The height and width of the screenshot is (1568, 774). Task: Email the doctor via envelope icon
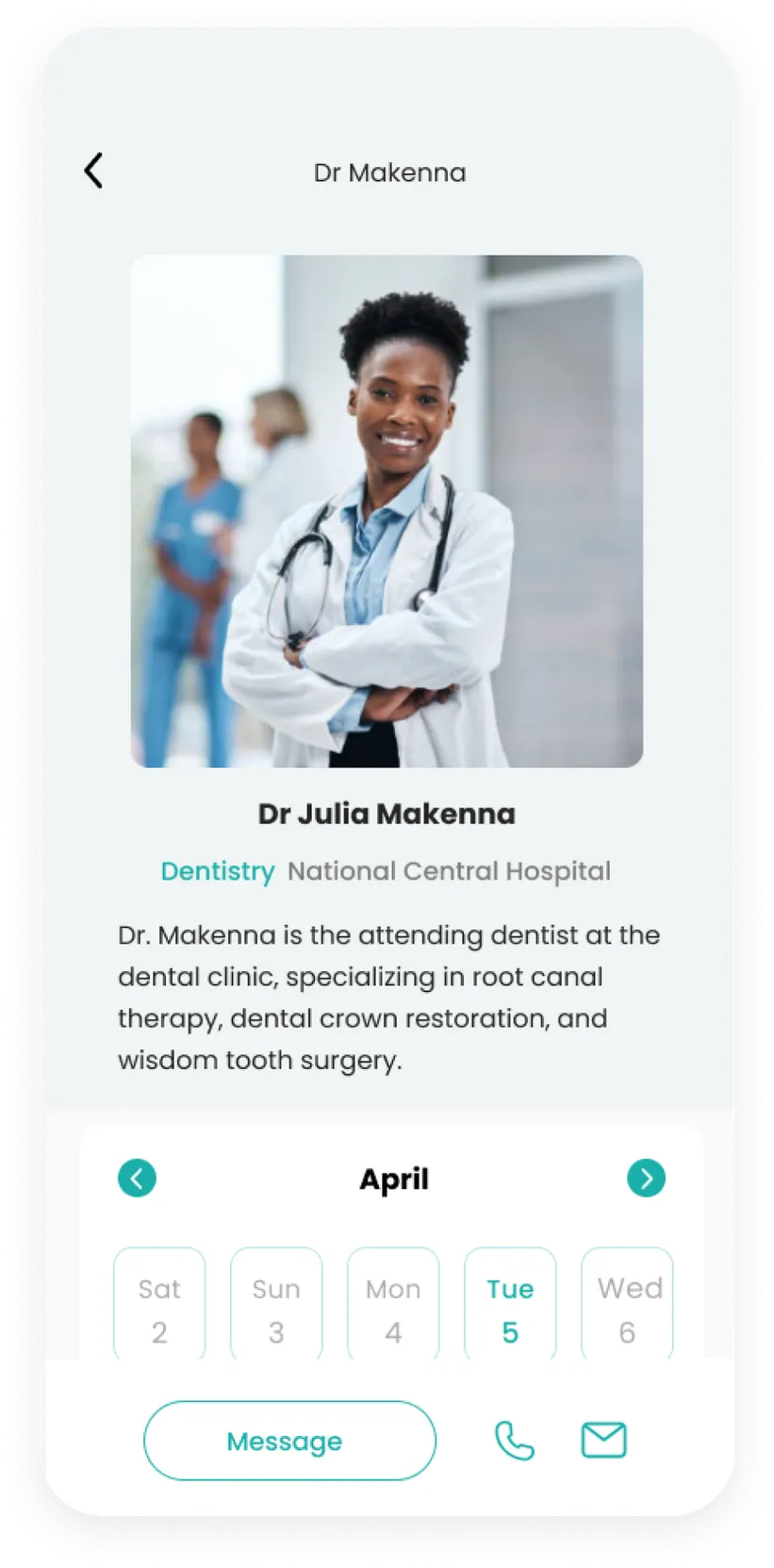click(603, 1440)
